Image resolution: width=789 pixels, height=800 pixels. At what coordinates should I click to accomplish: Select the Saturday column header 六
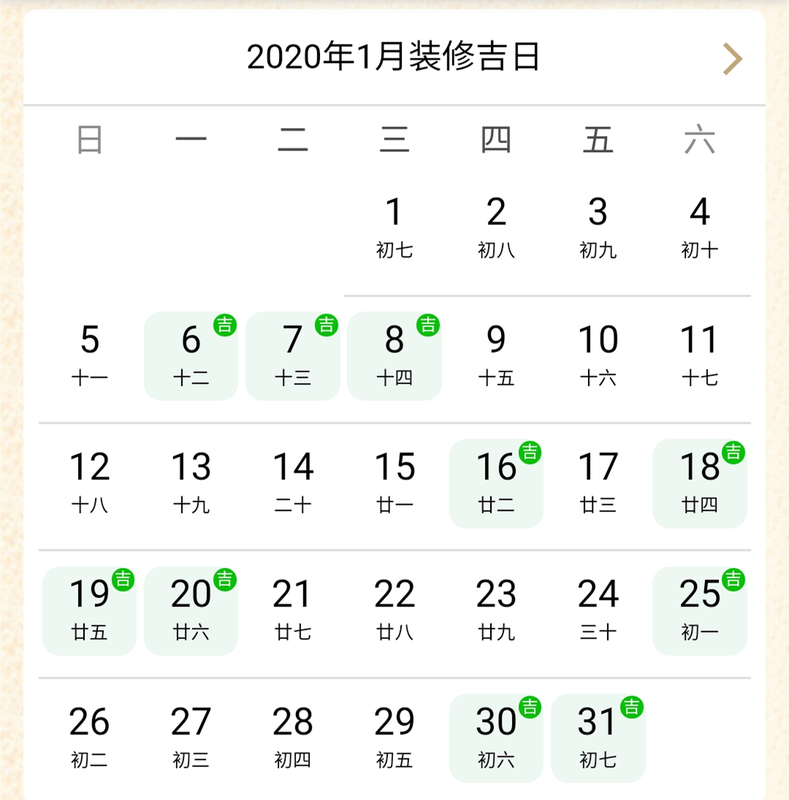(x=699, y=139)
